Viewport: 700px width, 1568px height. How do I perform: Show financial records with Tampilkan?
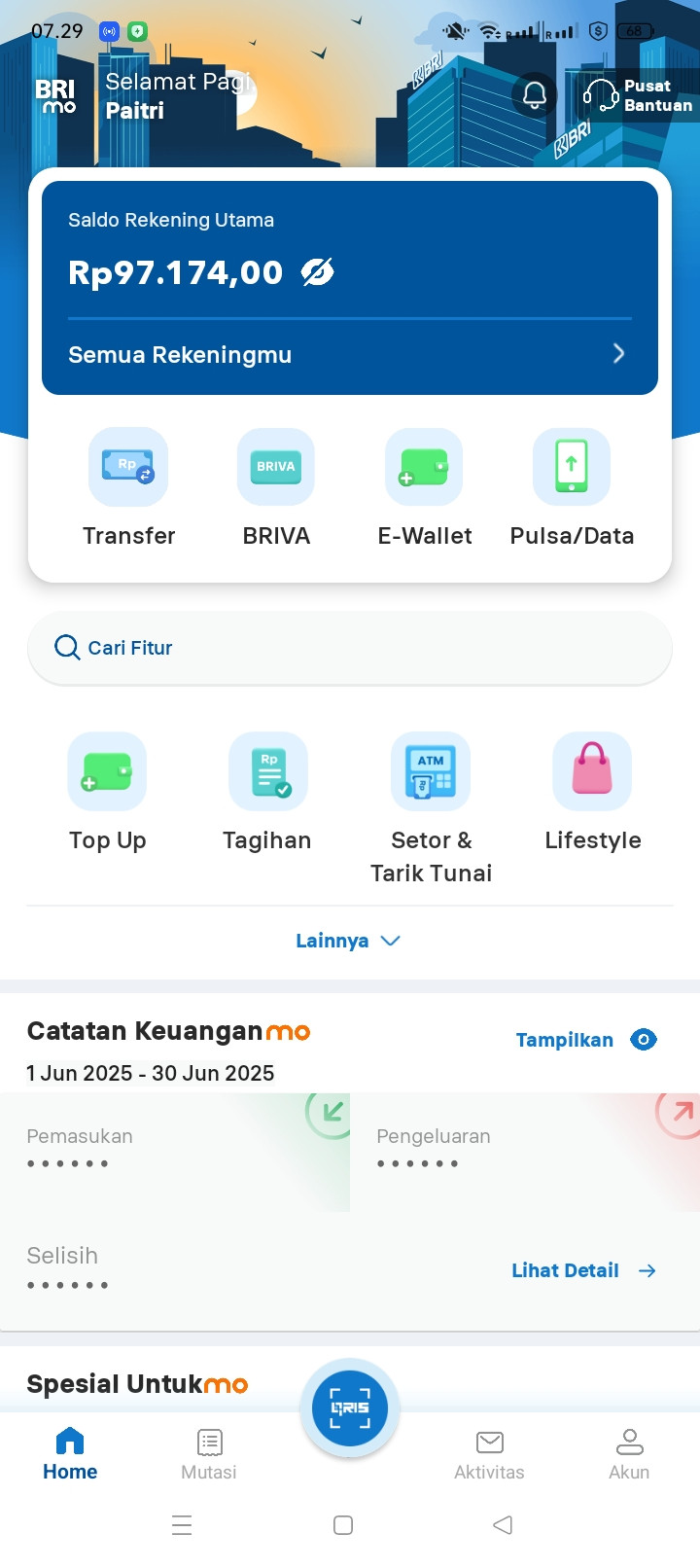[586, 1040]
